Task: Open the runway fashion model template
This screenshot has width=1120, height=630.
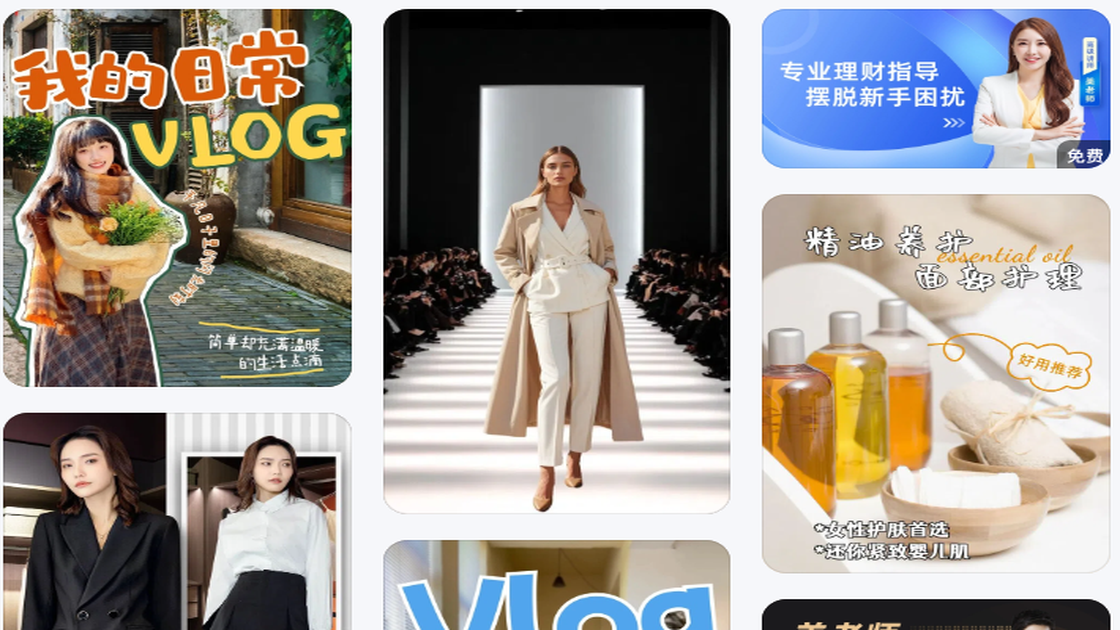Action: (x=557, y=262)
